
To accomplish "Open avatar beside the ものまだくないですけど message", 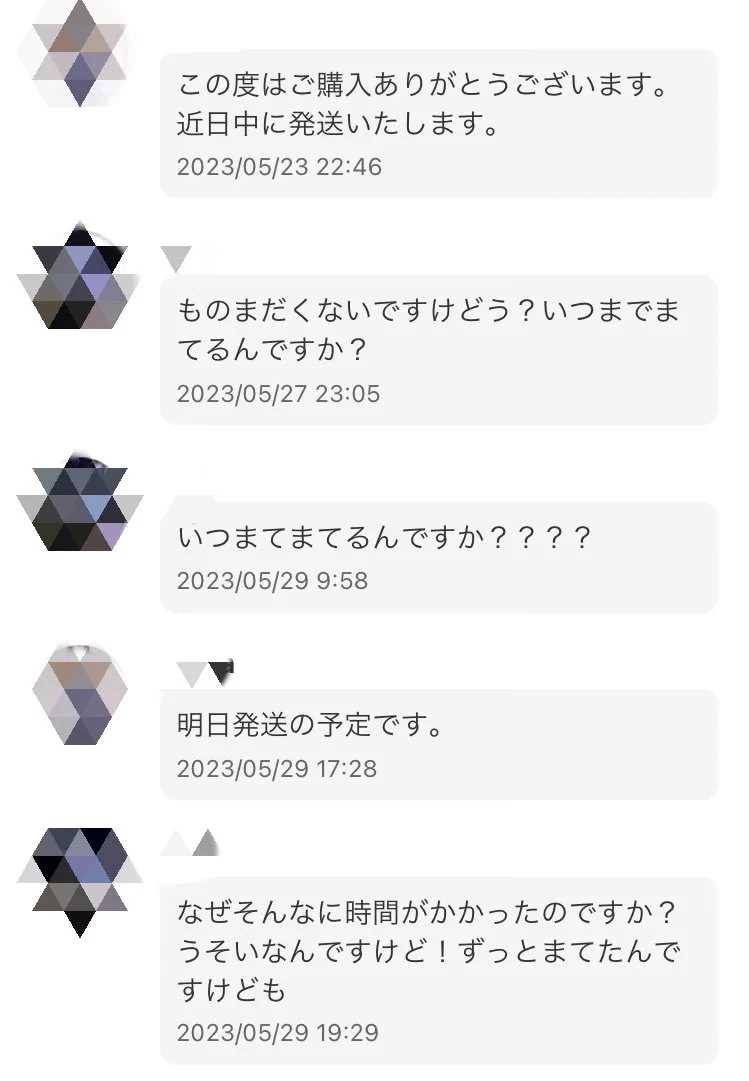I will 80,277.
